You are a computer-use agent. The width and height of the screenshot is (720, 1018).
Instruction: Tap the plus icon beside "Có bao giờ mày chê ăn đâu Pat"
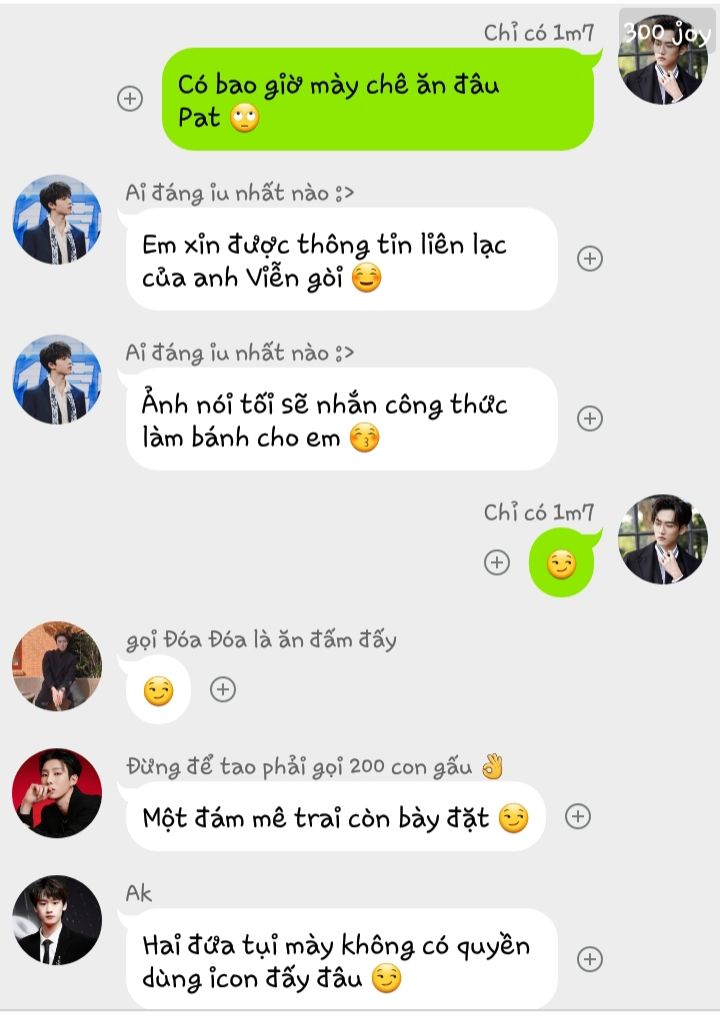point(130,99)
